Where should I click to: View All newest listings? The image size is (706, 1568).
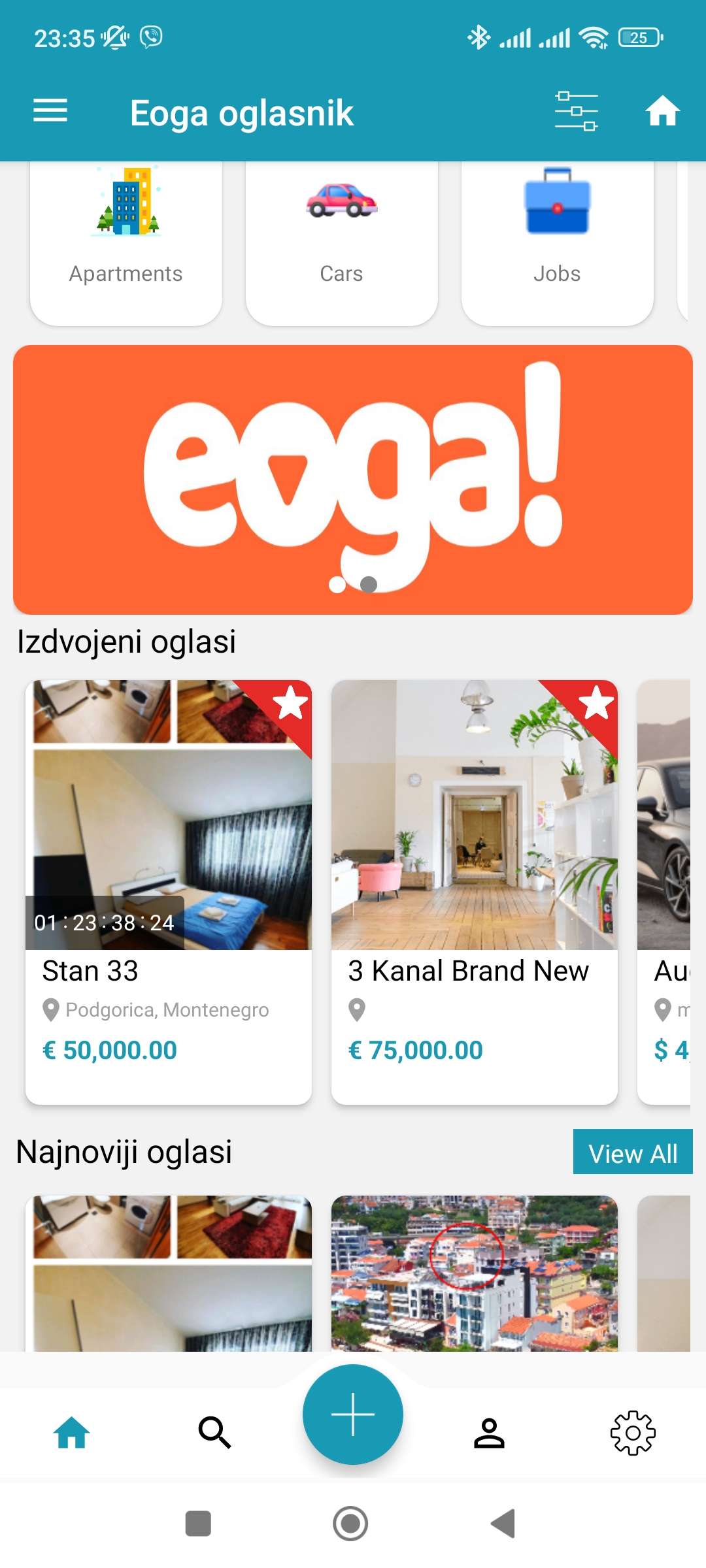tap(633, 1152)
